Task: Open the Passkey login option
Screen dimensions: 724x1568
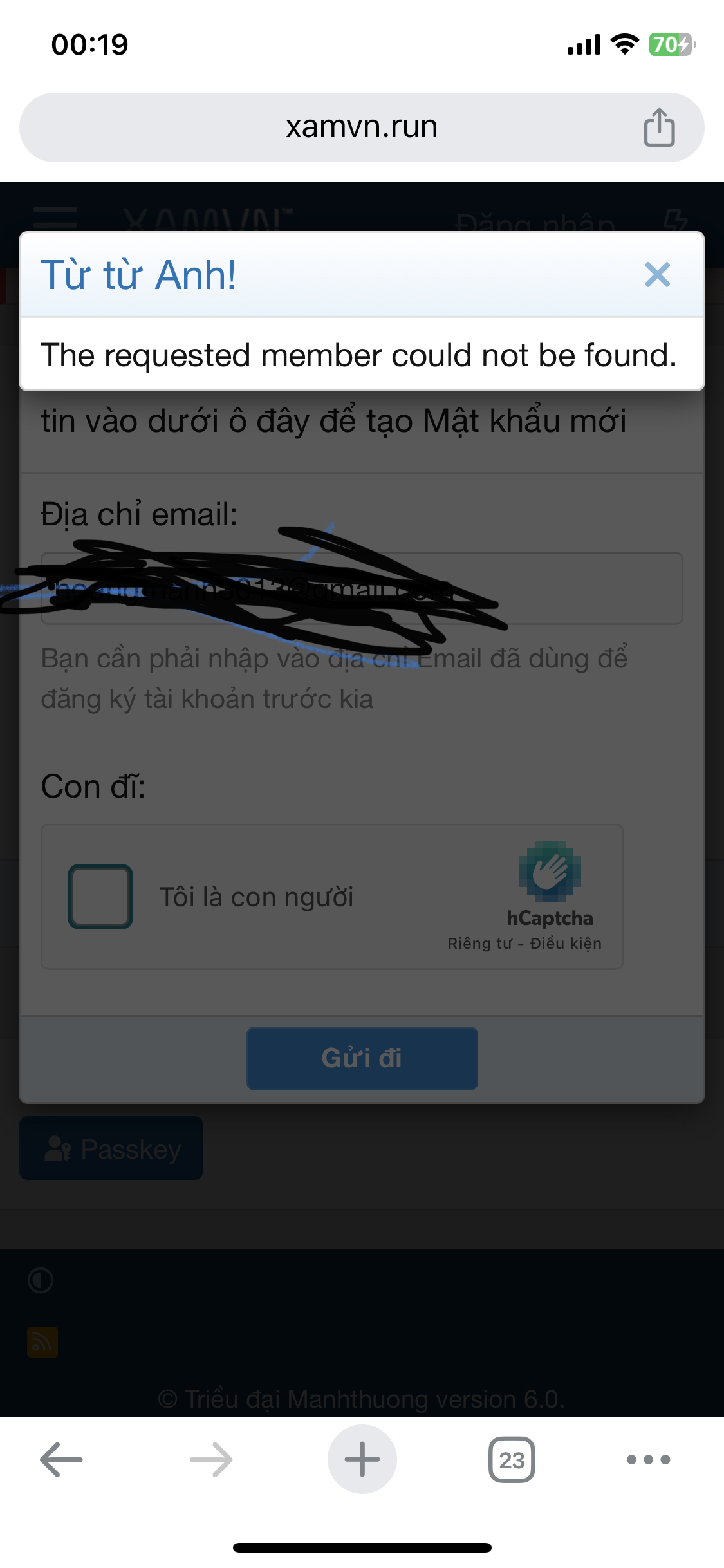Action: (x=111, y=1148)
